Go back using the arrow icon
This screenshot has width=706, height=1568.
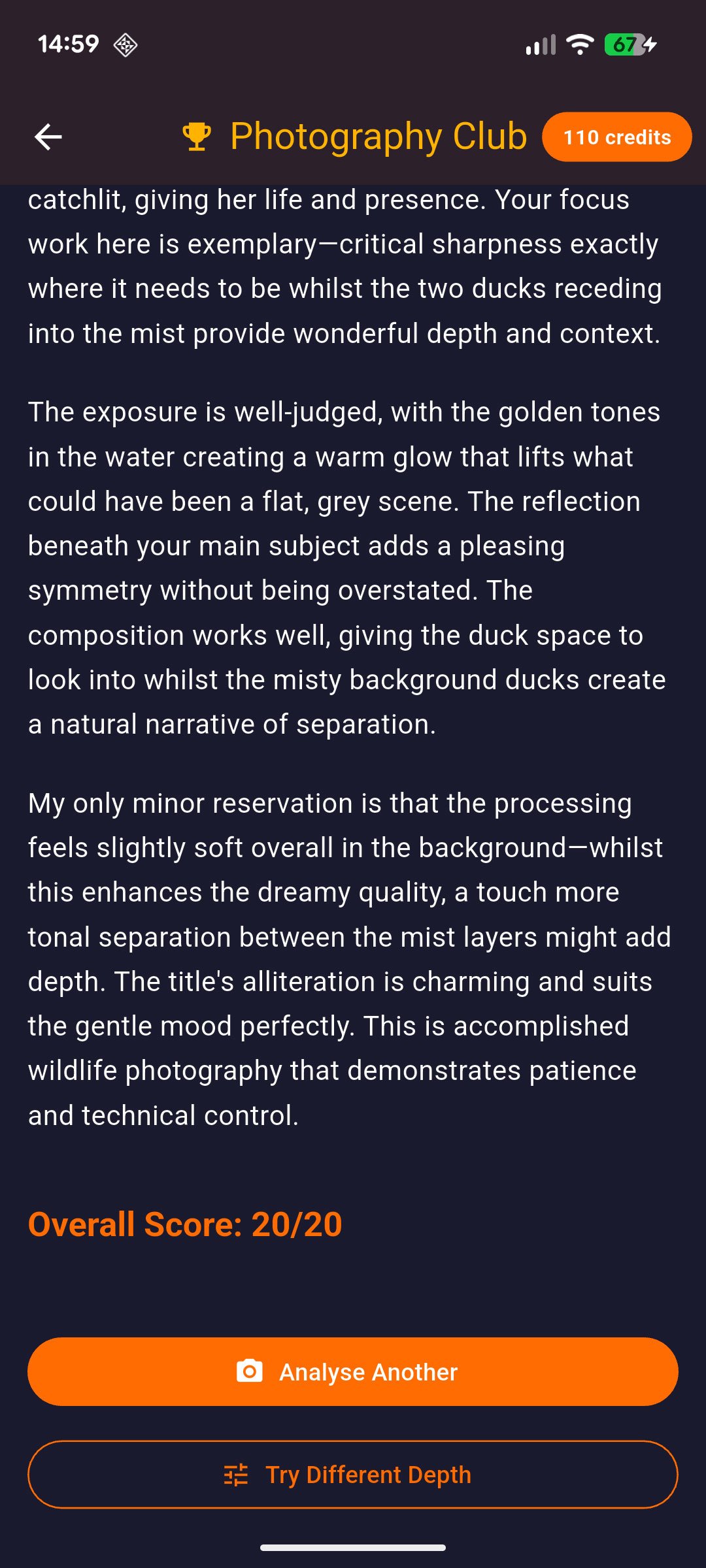pos(48,137)
